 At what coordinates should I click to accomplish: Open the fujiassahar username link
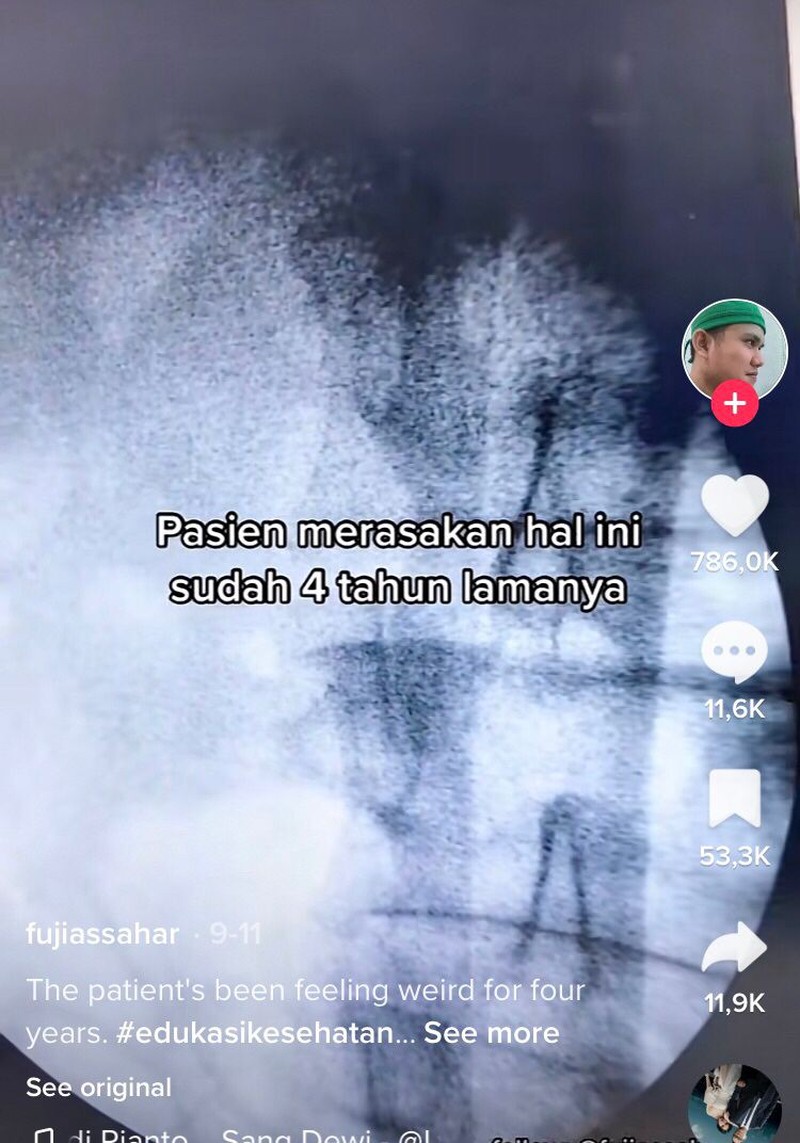[x=103, y=935]
